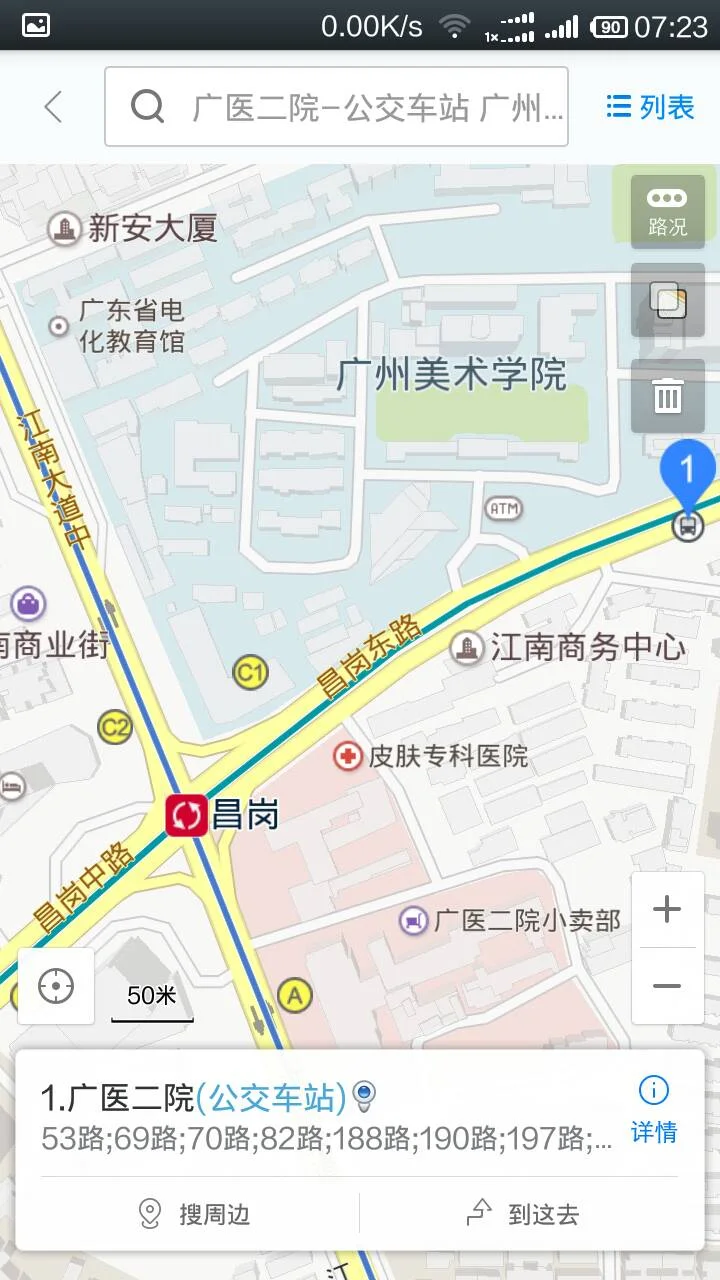Select the C1 bus stop marker
Screen dimensions: 720x1280
[x=250, y=674]
